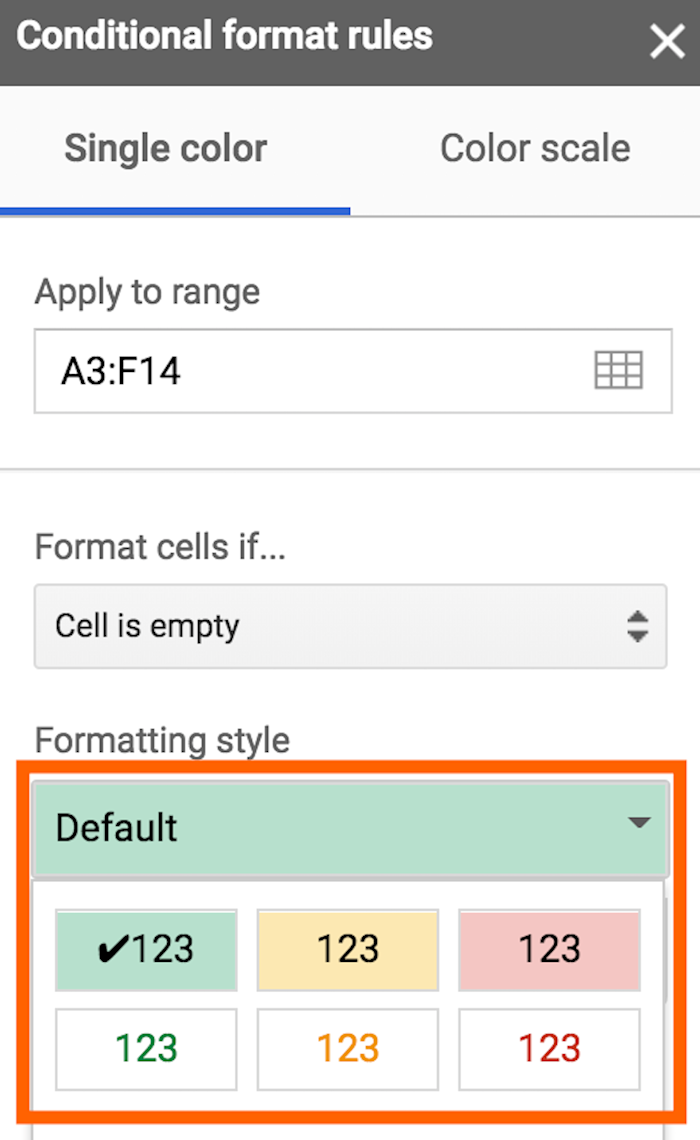Image resolution: width=700 pixels, height=1140 pixels.
Task: Open the grid range selector icon
Action: [619, 370]
